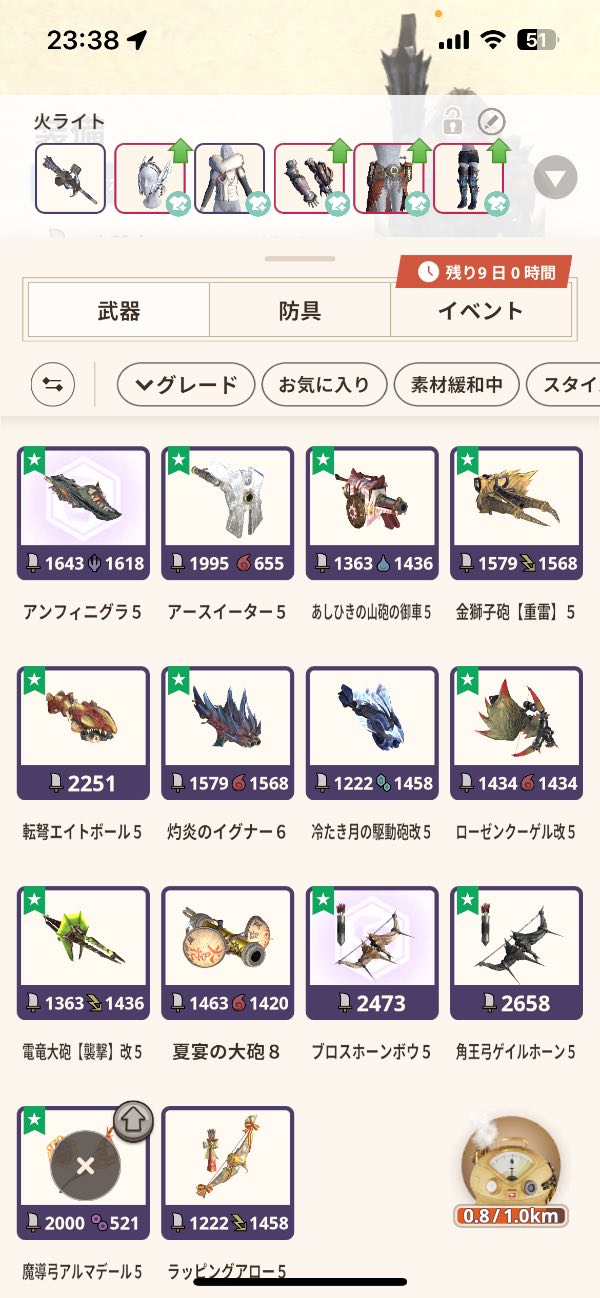Expand the loadout dropdown arrow
This screenshot has height=1298, width=600.
(555, 180)
